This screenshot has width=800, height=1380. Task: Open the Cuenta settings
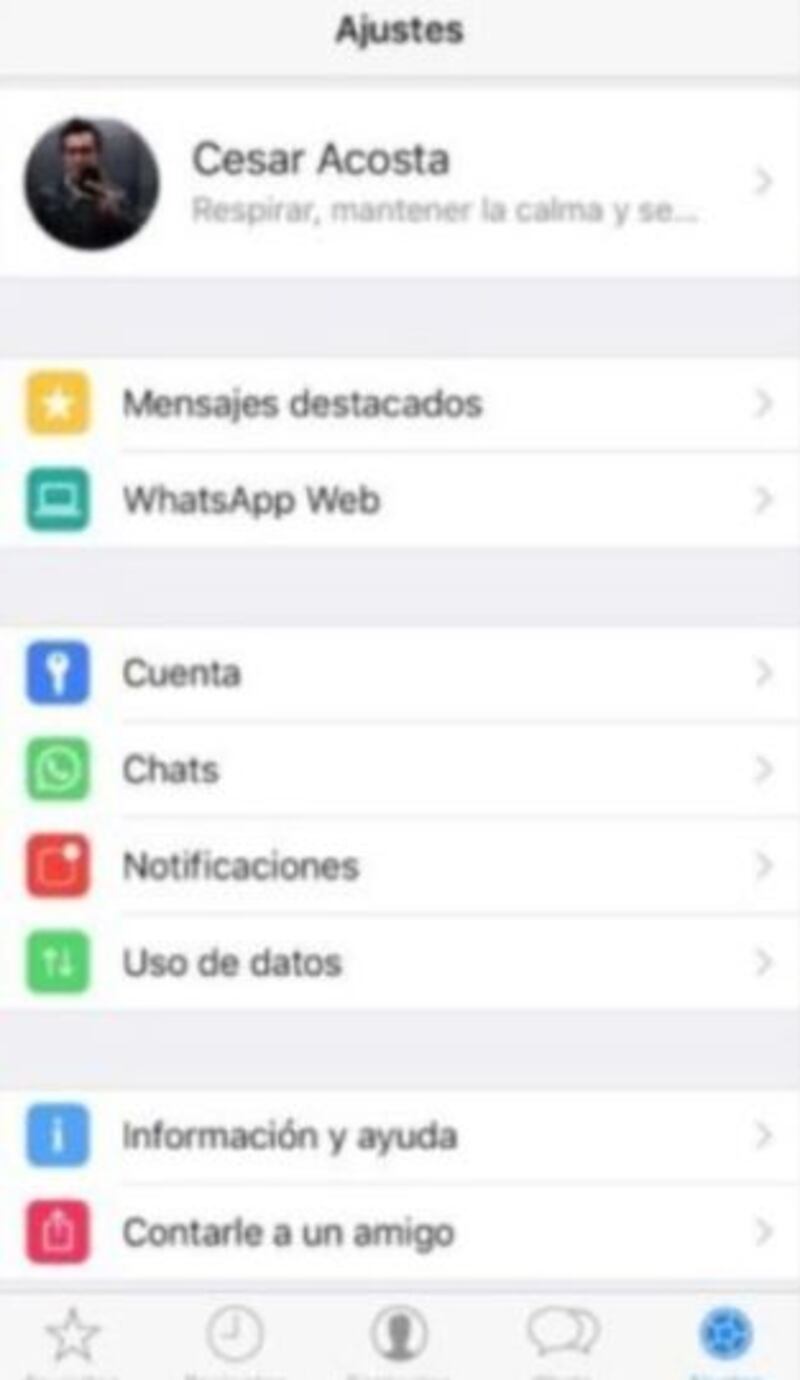400,673
